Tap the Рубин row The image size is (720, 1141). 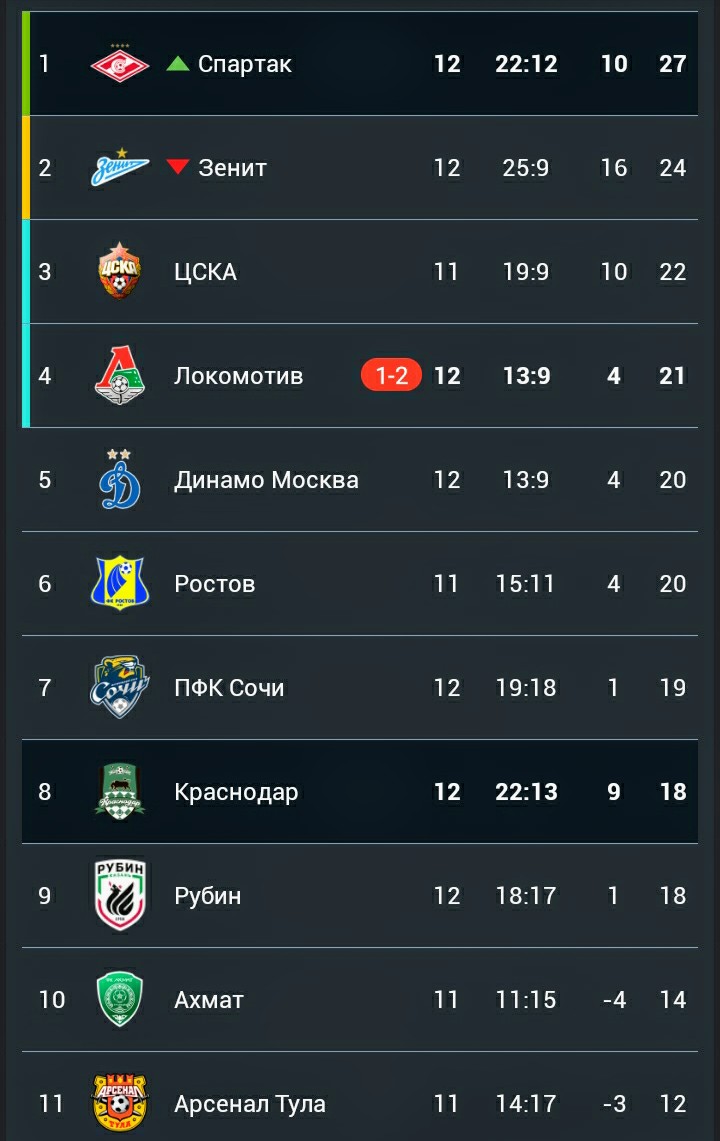(360, 896)
